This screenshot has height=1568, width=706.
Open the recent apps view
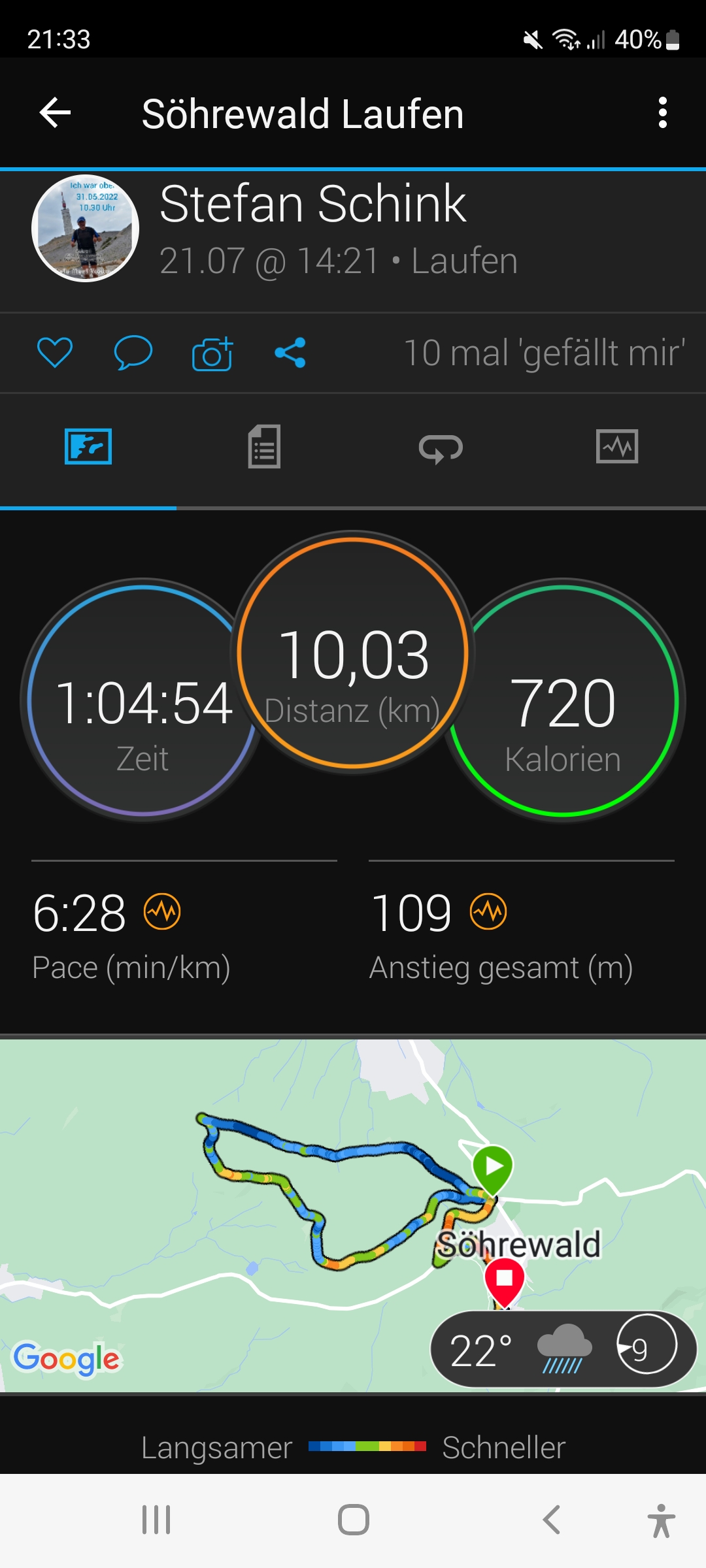[x=156, y=1520]
